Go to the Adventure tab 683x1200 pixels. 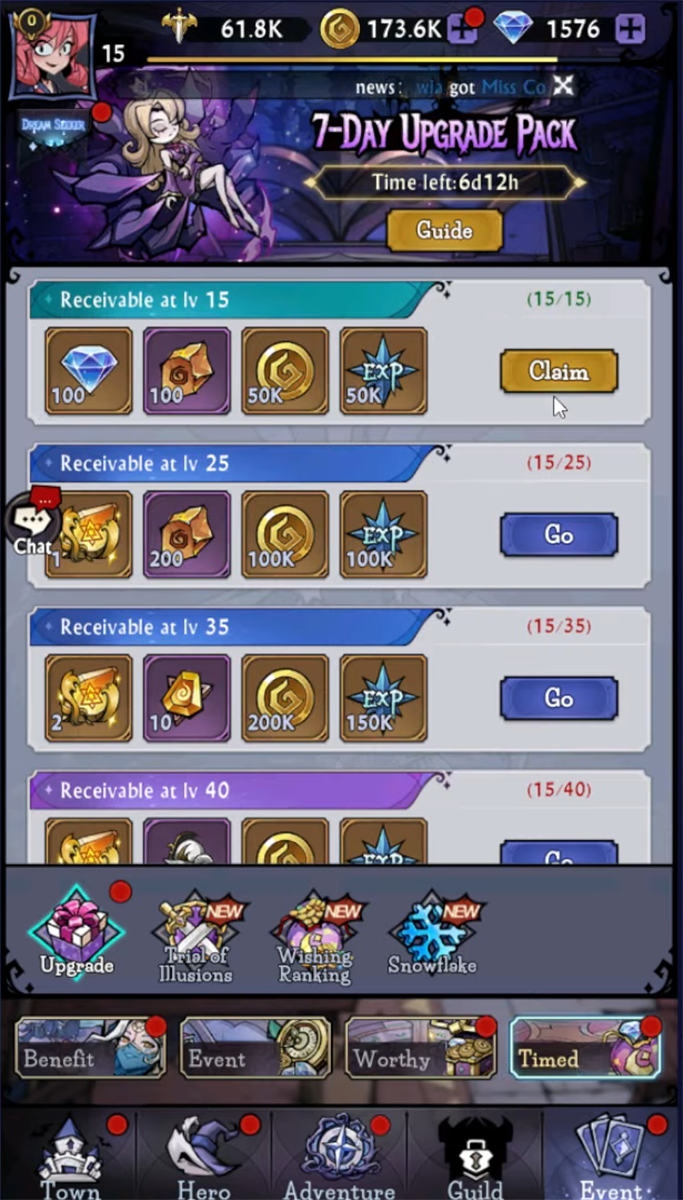point(340,1158)
